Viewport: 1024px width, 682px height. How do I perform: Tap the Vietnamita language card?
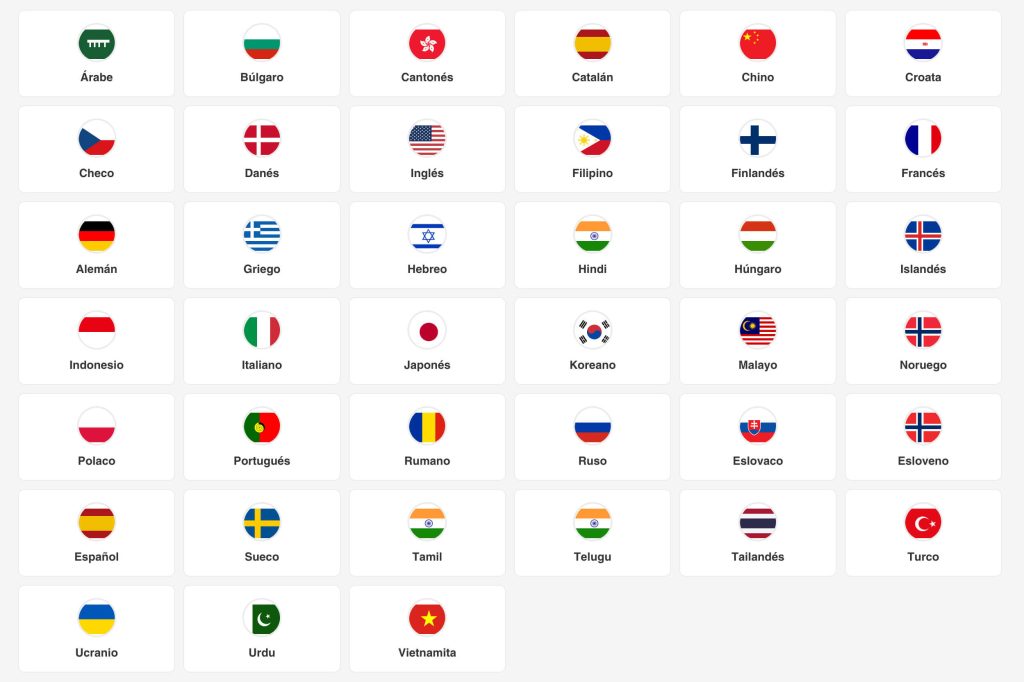[x=427, y=630]
